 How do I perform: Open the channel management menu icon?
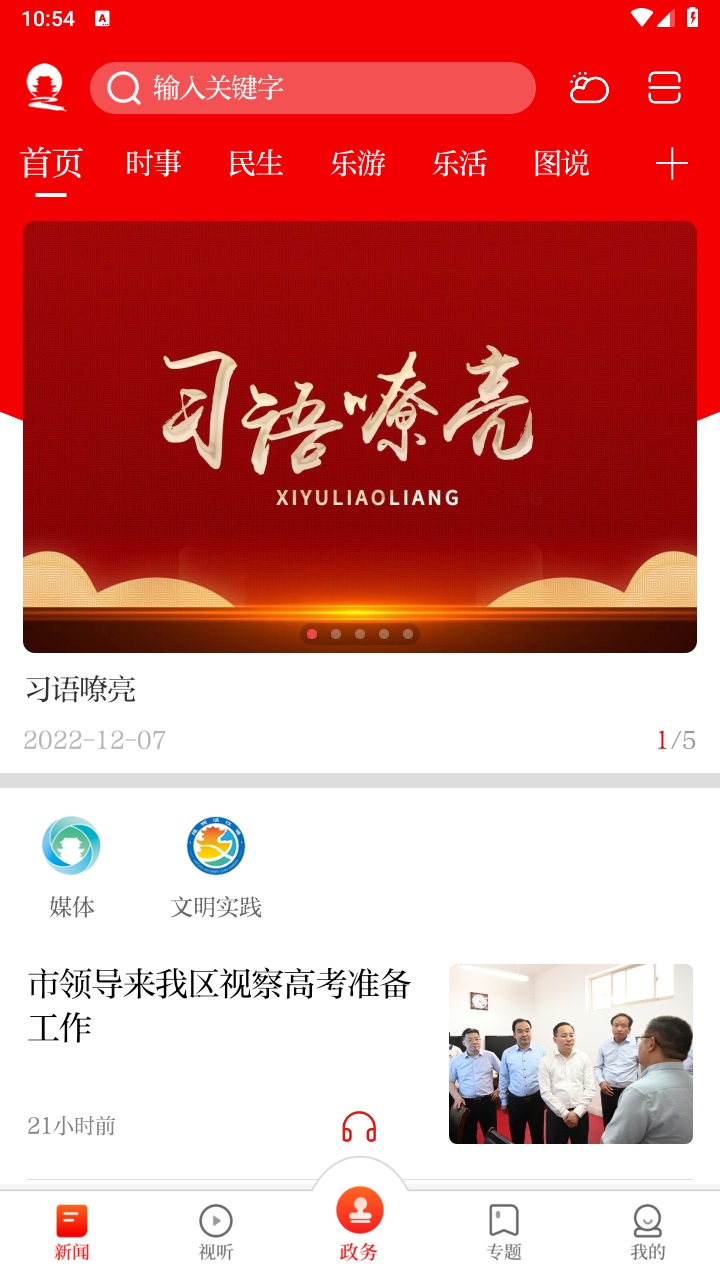(663, 88)
